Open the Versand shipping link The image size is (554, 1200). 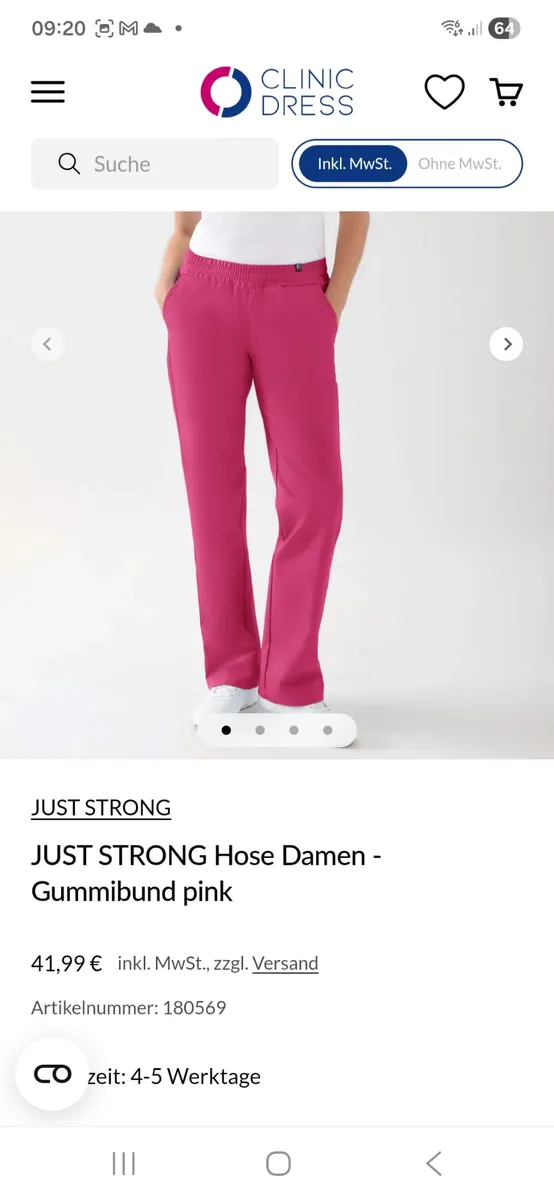pyautogui.click(x=285, y=964)
